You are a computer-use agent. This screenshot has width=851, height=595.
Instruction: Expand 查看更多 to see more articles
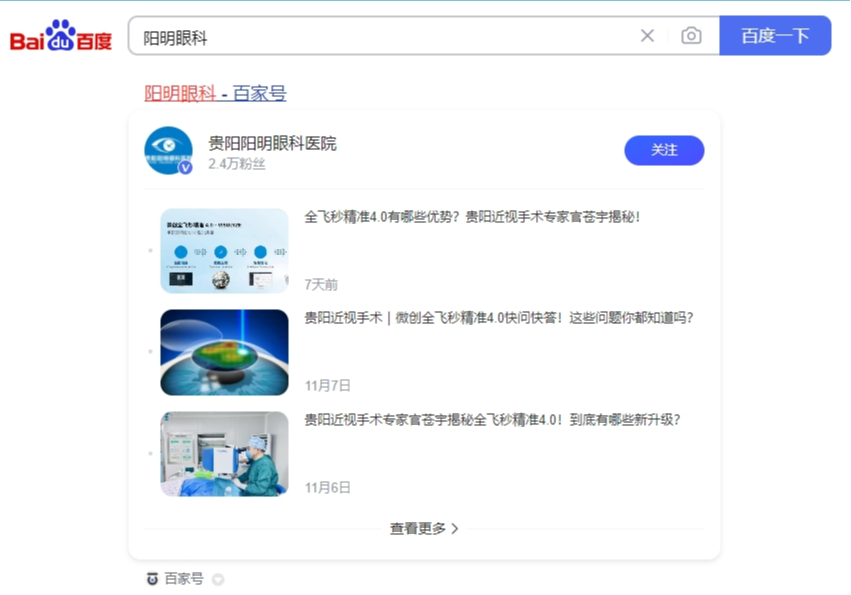(x=424, y=529)
